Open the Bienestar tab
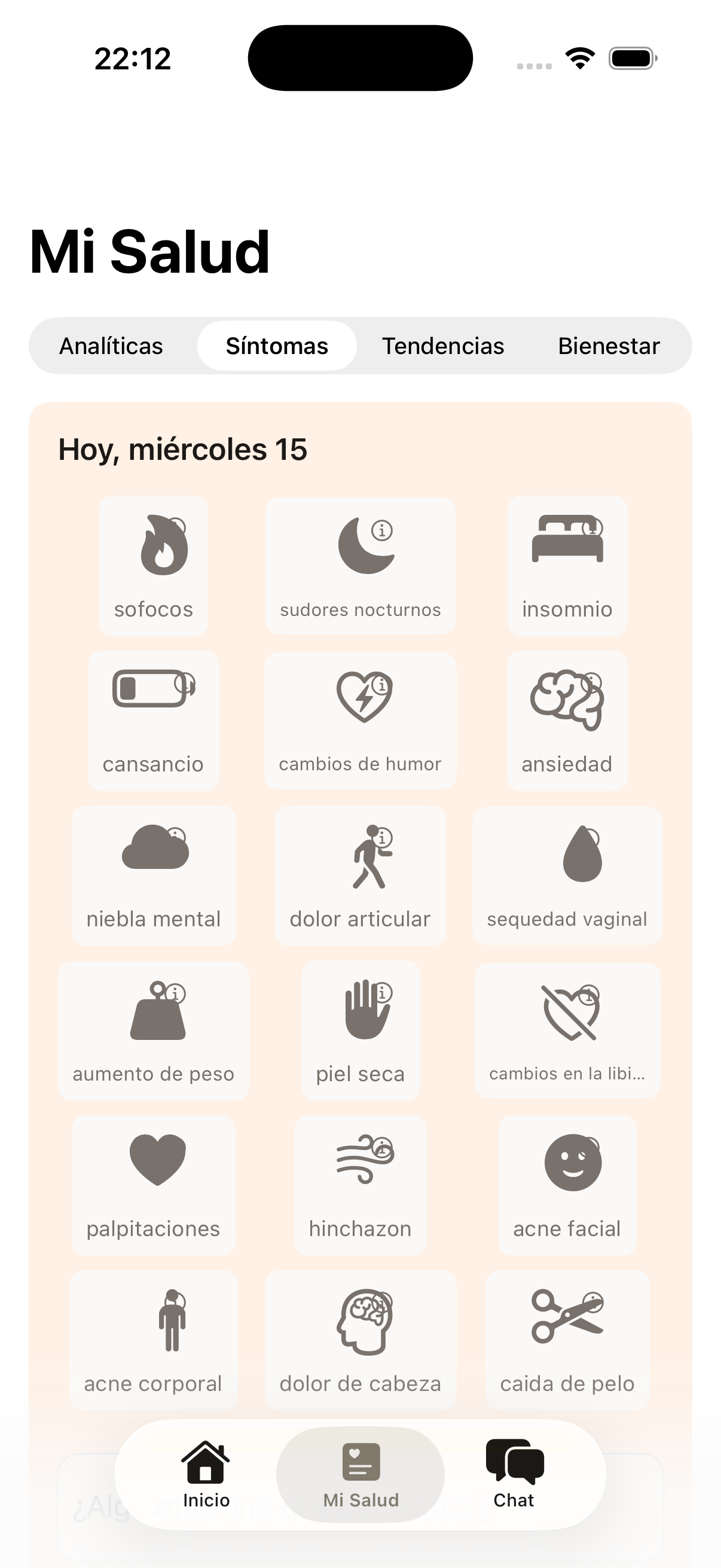 pos(609,345)
